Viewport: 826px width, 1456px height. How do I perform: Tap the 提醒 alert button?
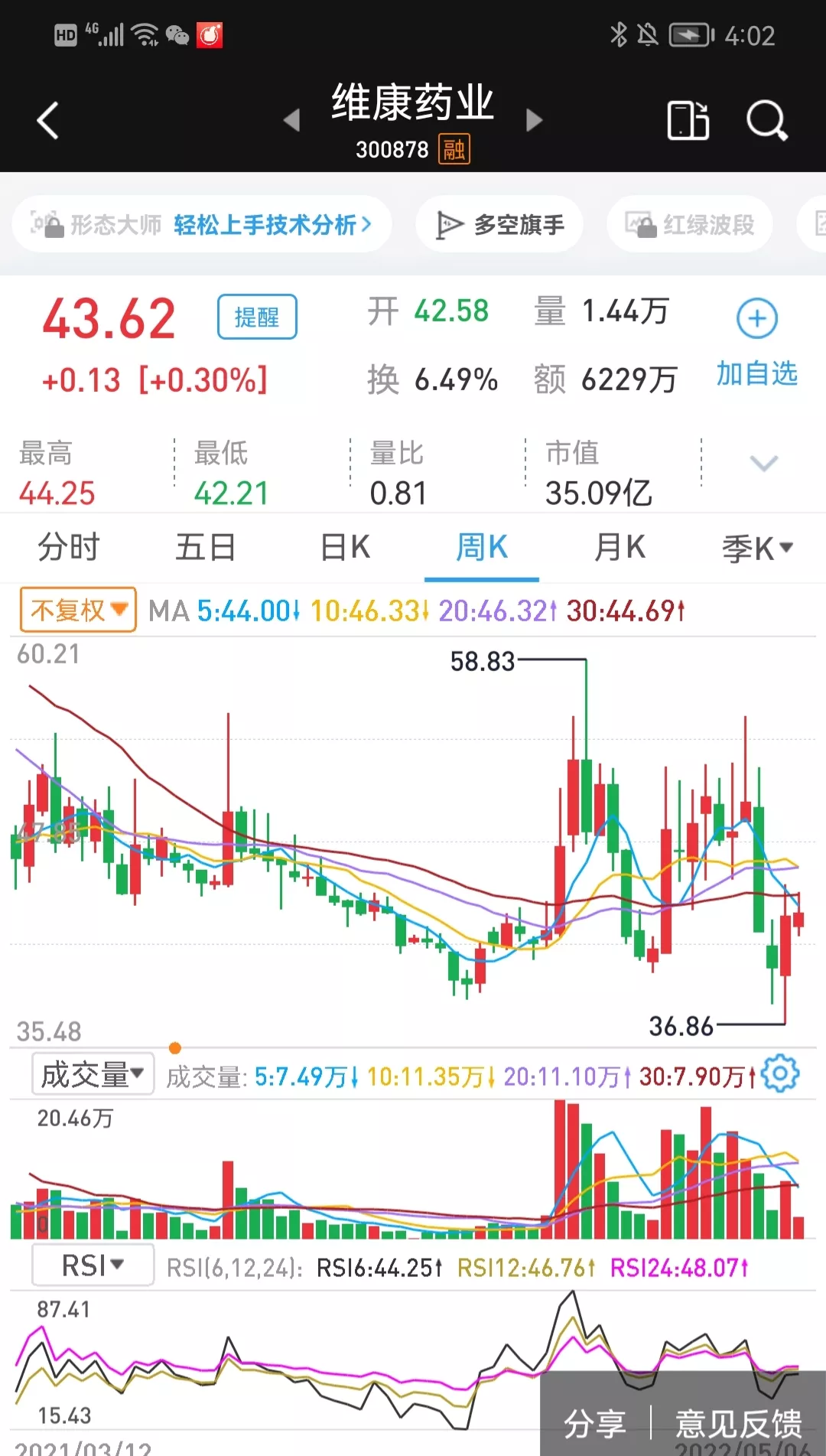(257, 317)
